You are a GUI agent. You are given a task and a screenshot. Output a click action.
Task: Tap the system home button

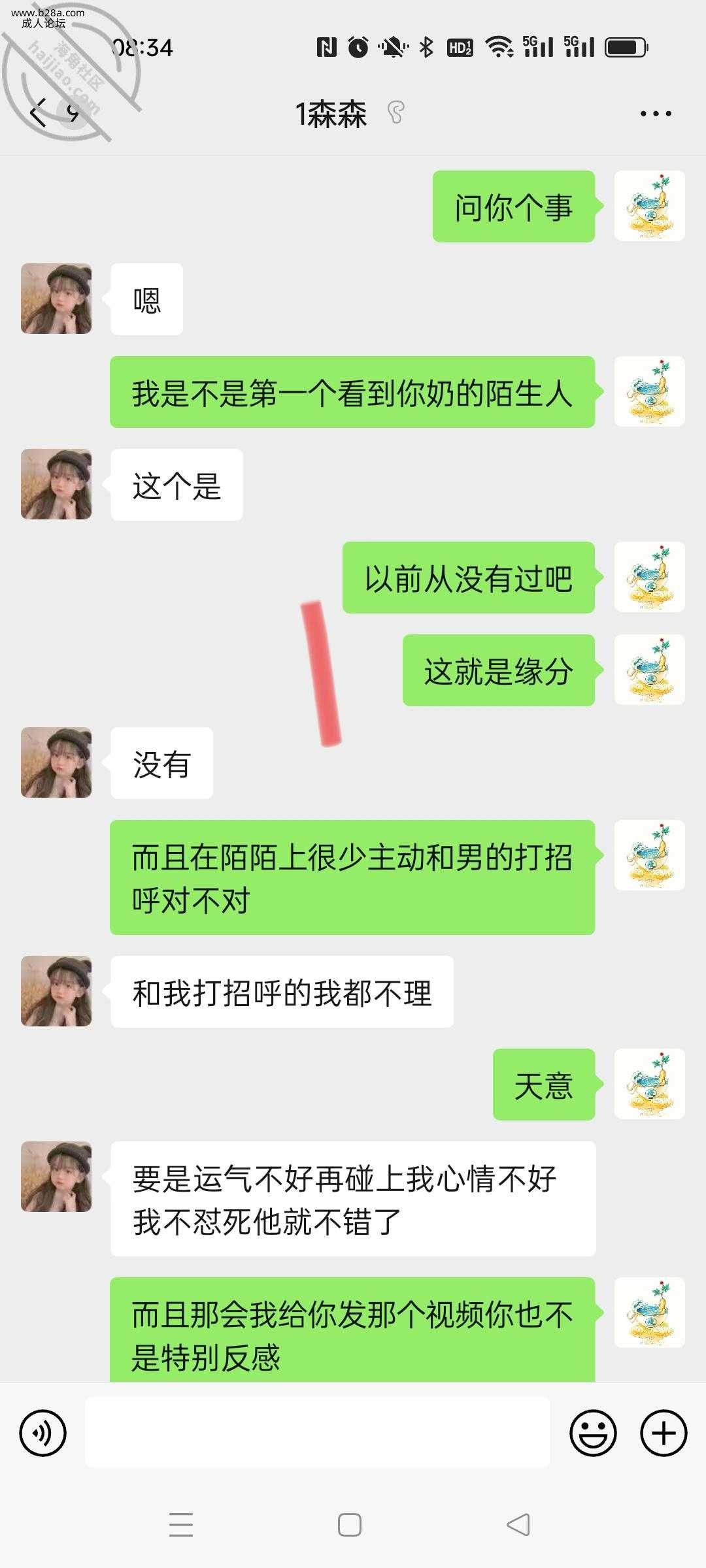[x=350, y=1525]
